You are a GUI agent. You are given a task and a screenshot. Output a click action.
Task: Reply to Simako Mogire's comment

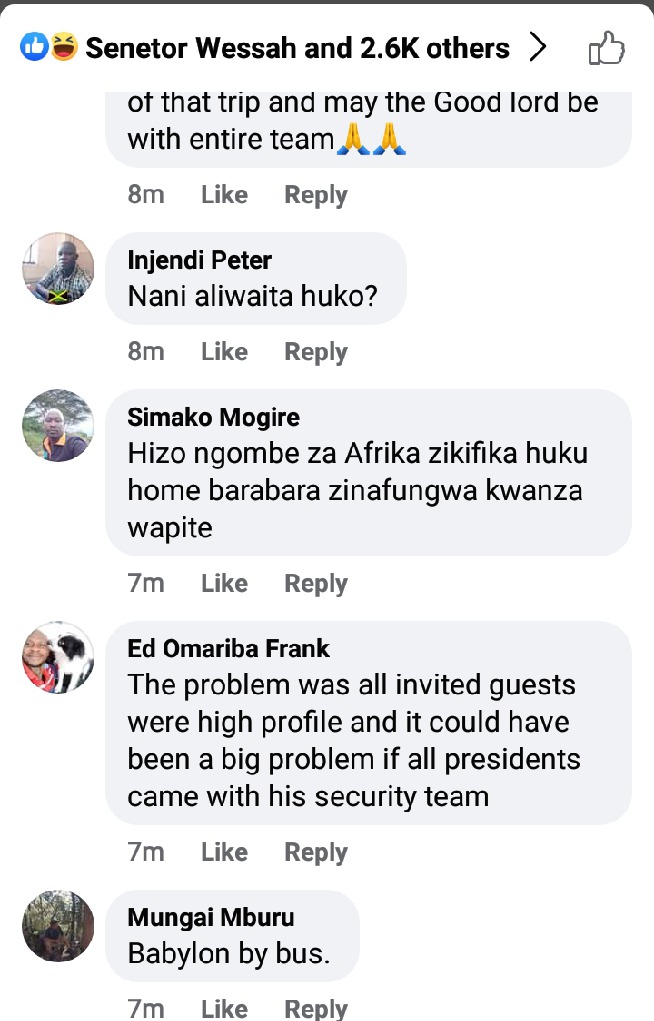(316, 583)
